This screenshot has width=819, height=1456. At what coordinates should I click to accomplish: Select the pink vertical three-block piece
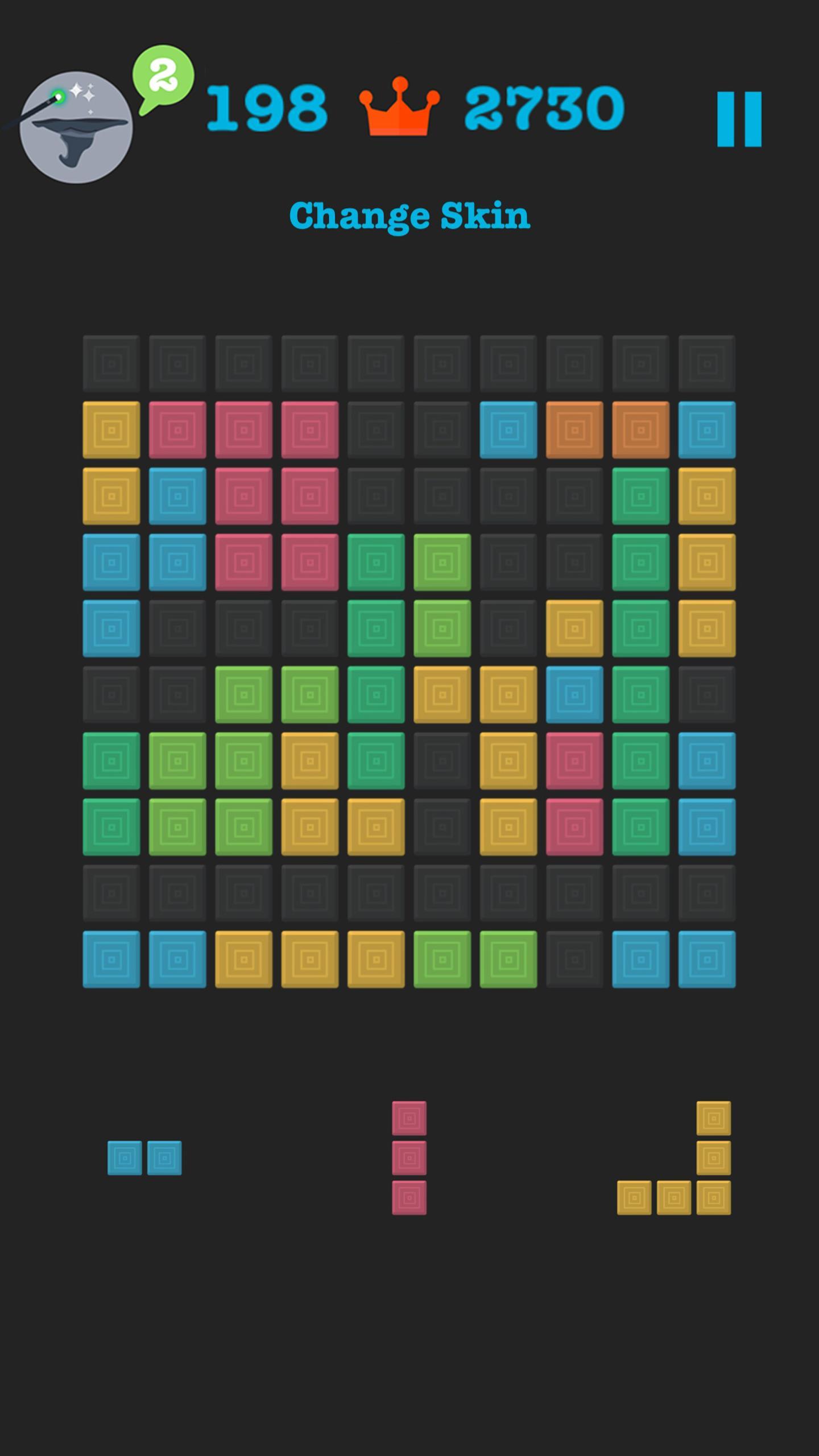[x=409, y=1158]
